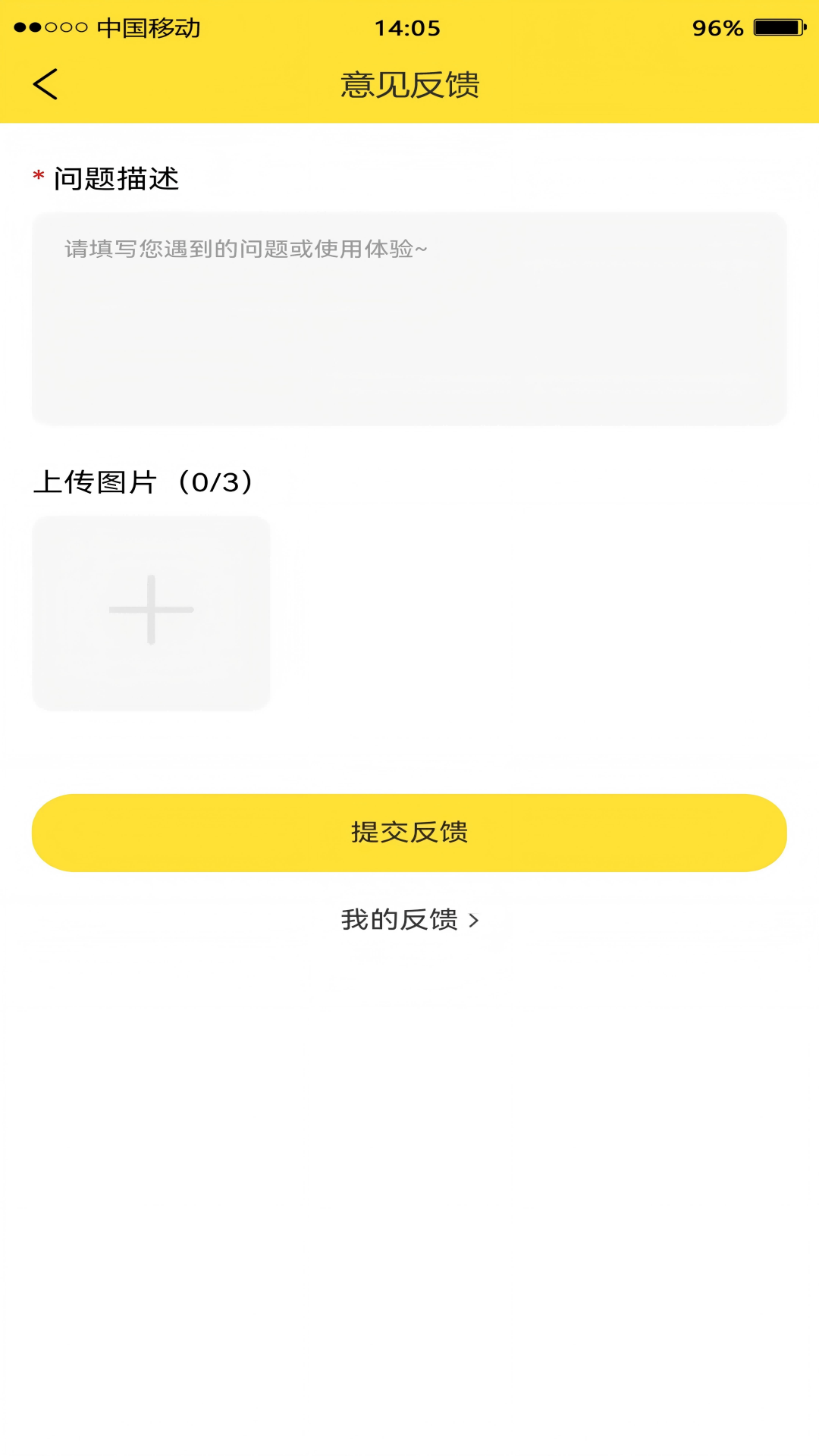Focus the 问题描述 text field
The image size is (819, 1456).
(x=409, y=318)
